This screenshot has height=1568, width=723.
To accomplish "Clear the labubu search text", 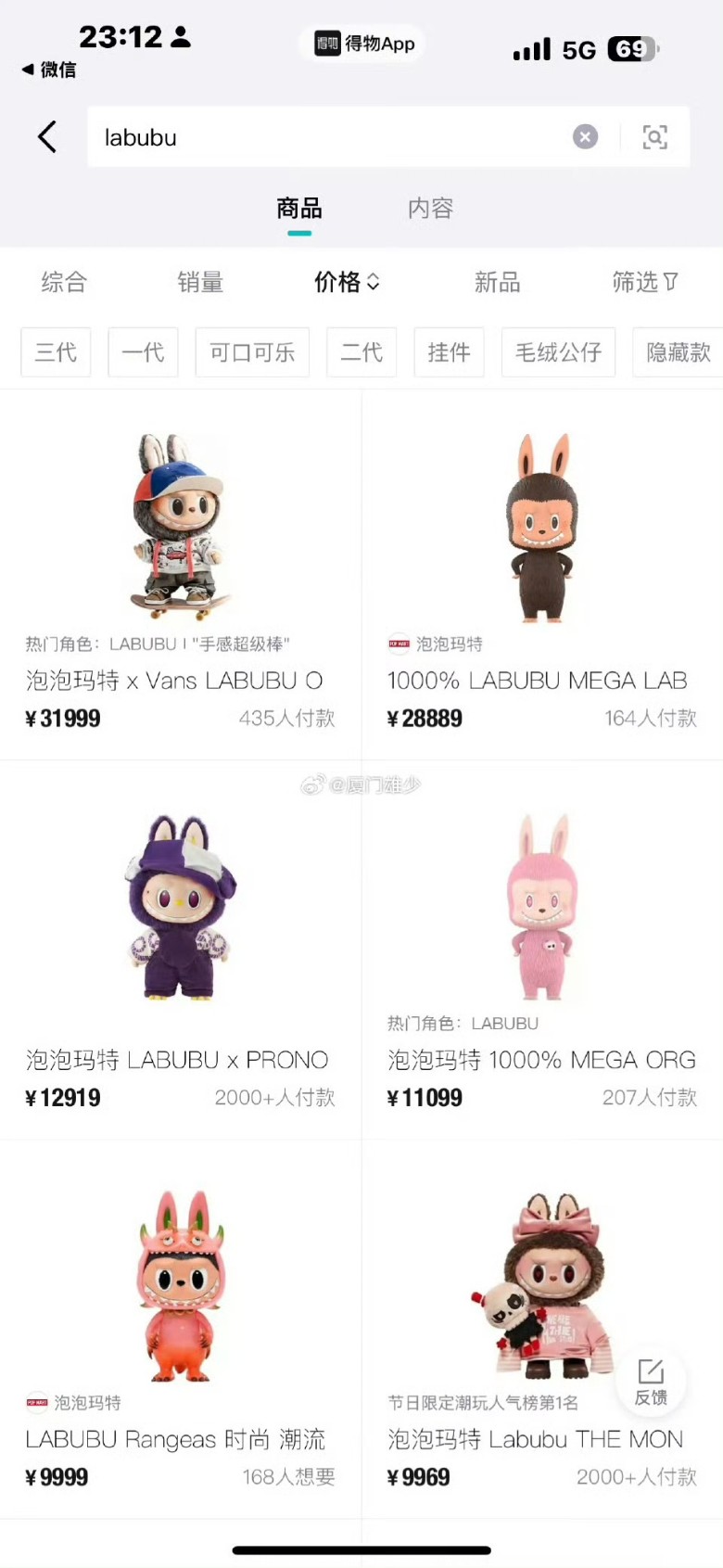I will (x=585, y=137).
